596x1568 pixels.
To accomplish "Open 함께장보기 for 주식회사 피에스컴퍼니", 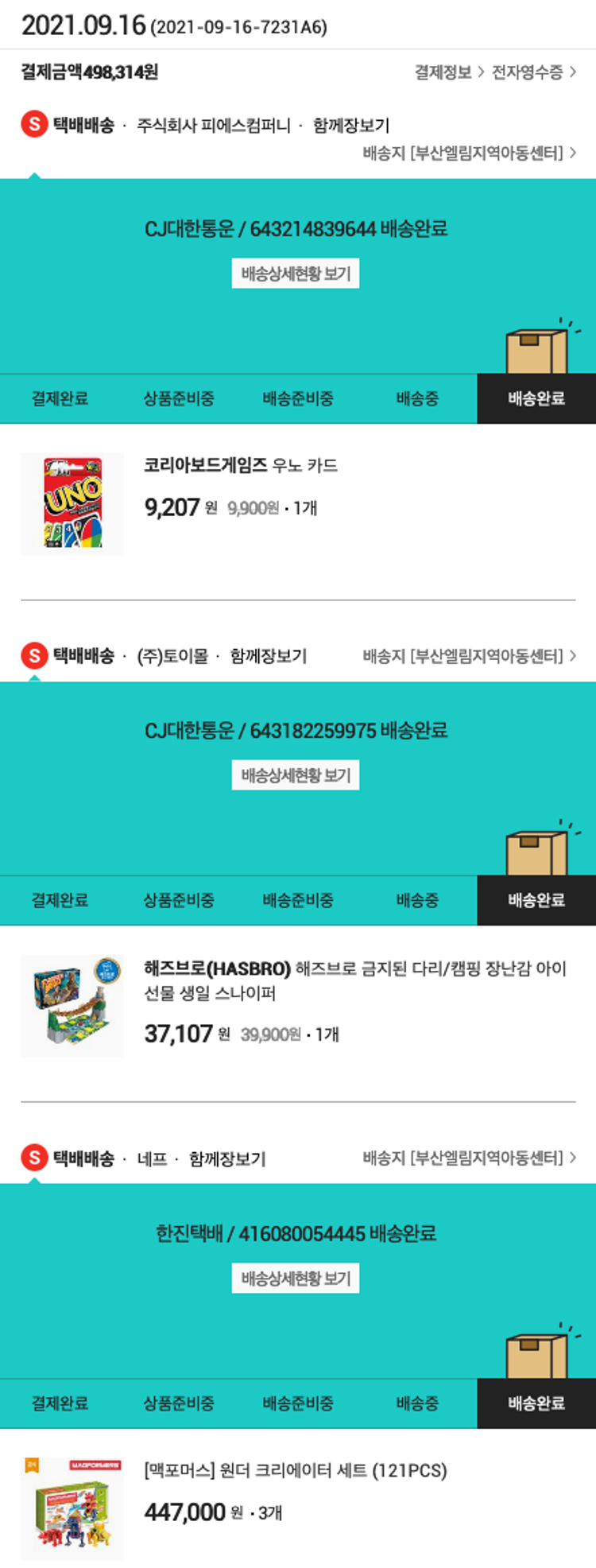I will click(350, 126).
